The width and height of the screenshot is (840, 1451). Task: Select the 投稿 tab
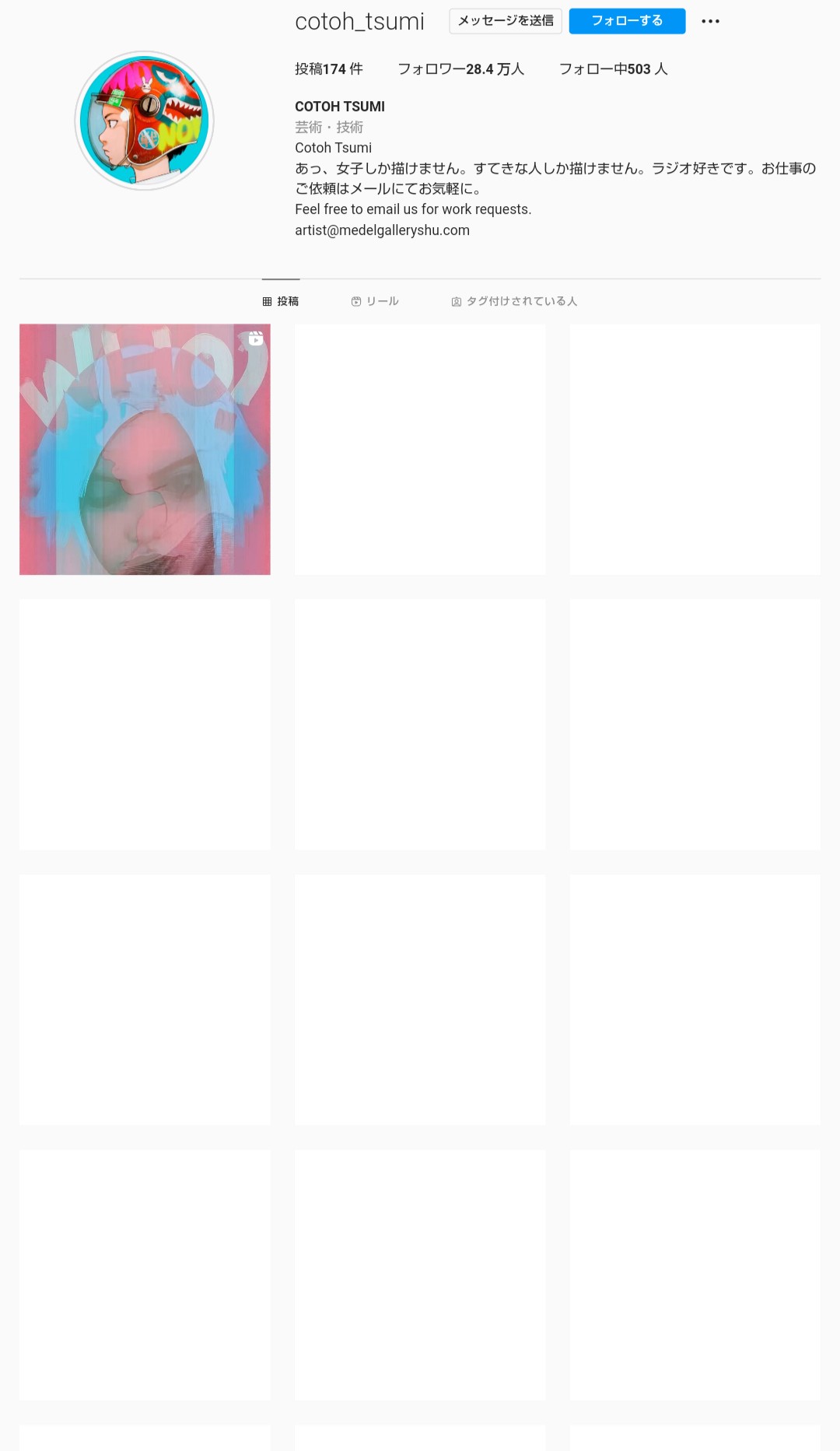click(281, 301)
